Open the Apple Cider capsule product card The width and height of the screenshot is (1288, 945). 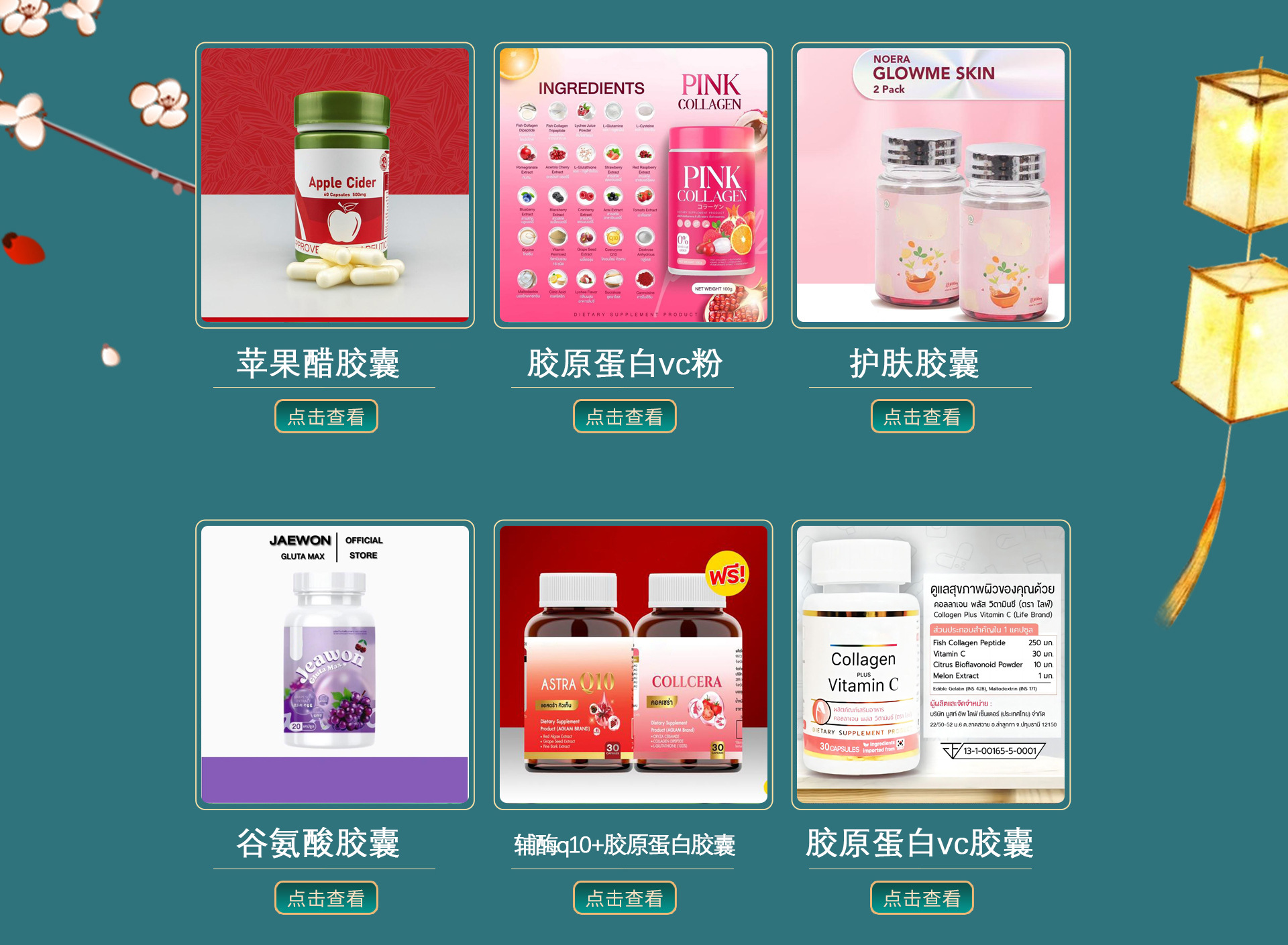click(335, 185)
